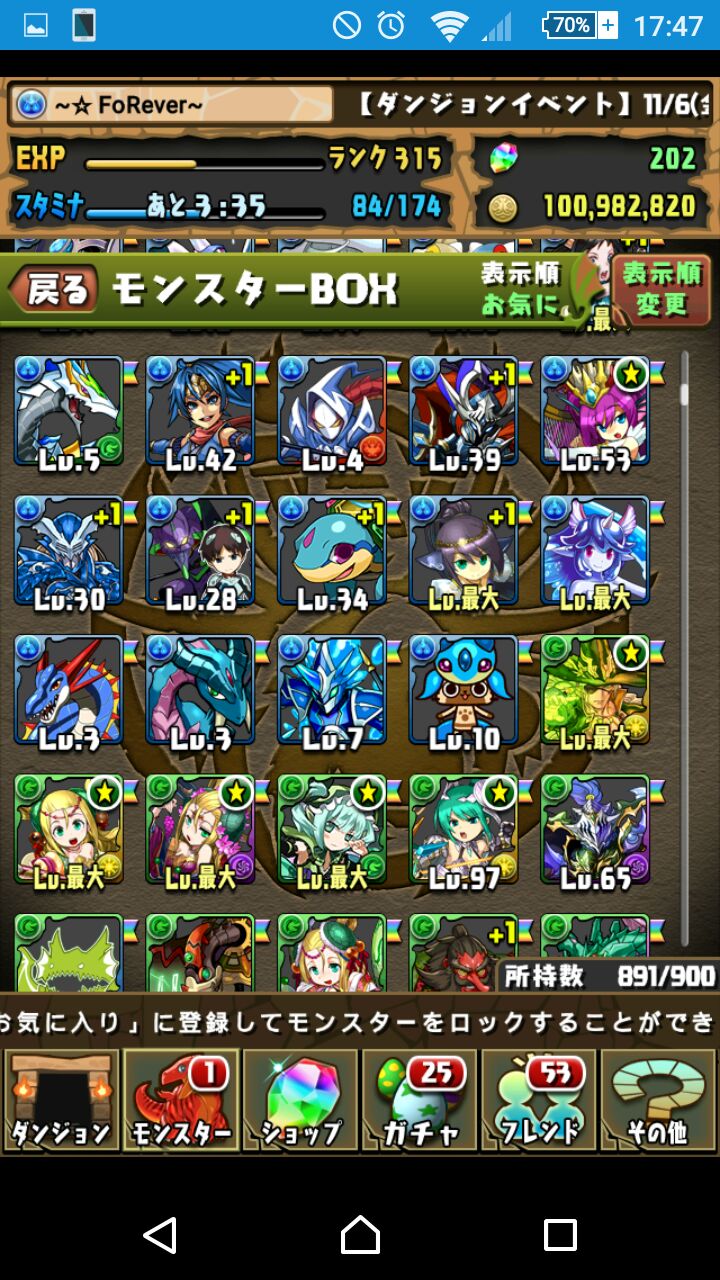The height and width of the screenshot is (1280, 720).
Task: Open the ショップ tab
Action: click(x=300, y=1100)
